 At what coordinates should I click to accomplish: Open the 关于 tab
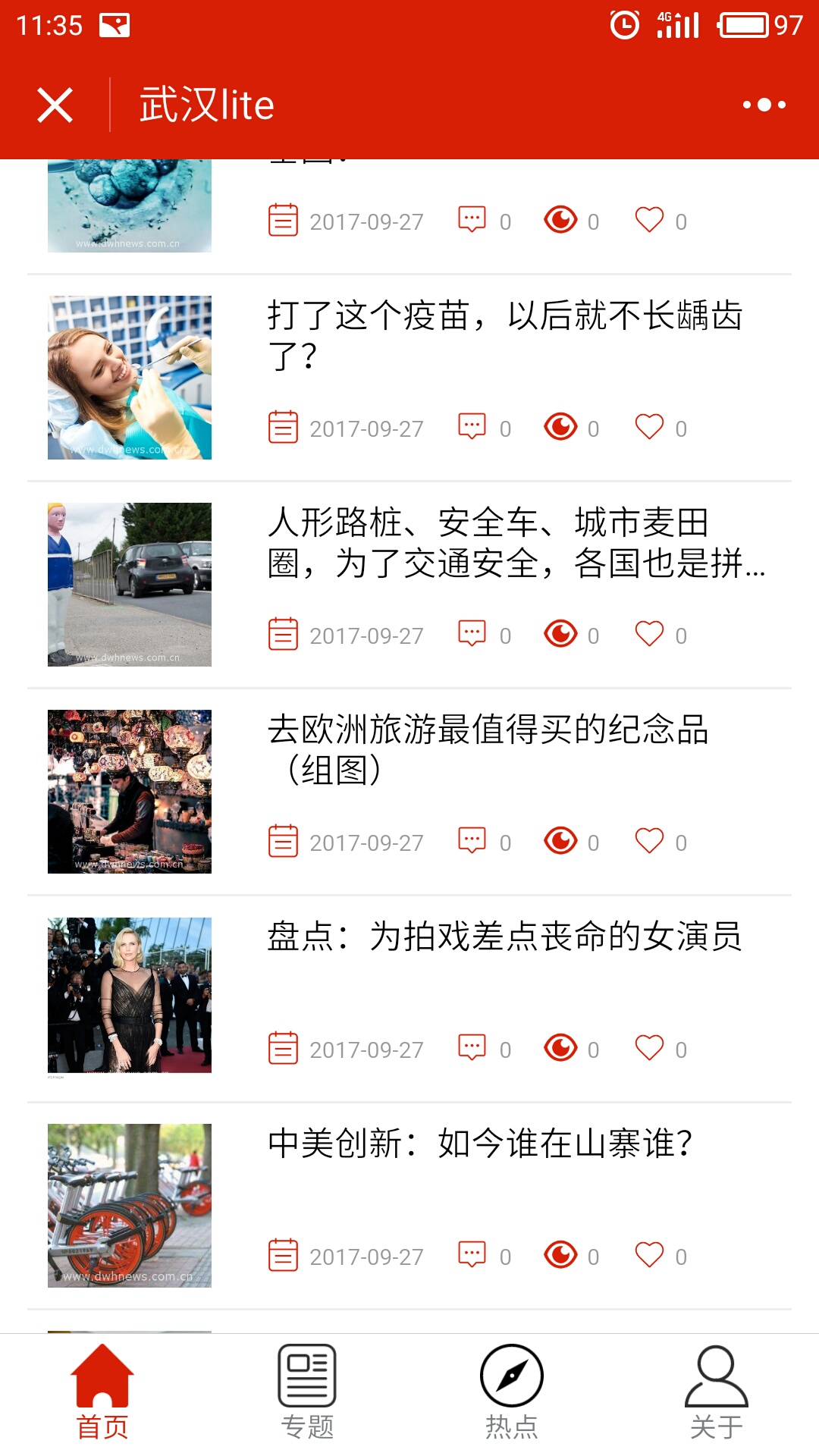point(717,1393)
